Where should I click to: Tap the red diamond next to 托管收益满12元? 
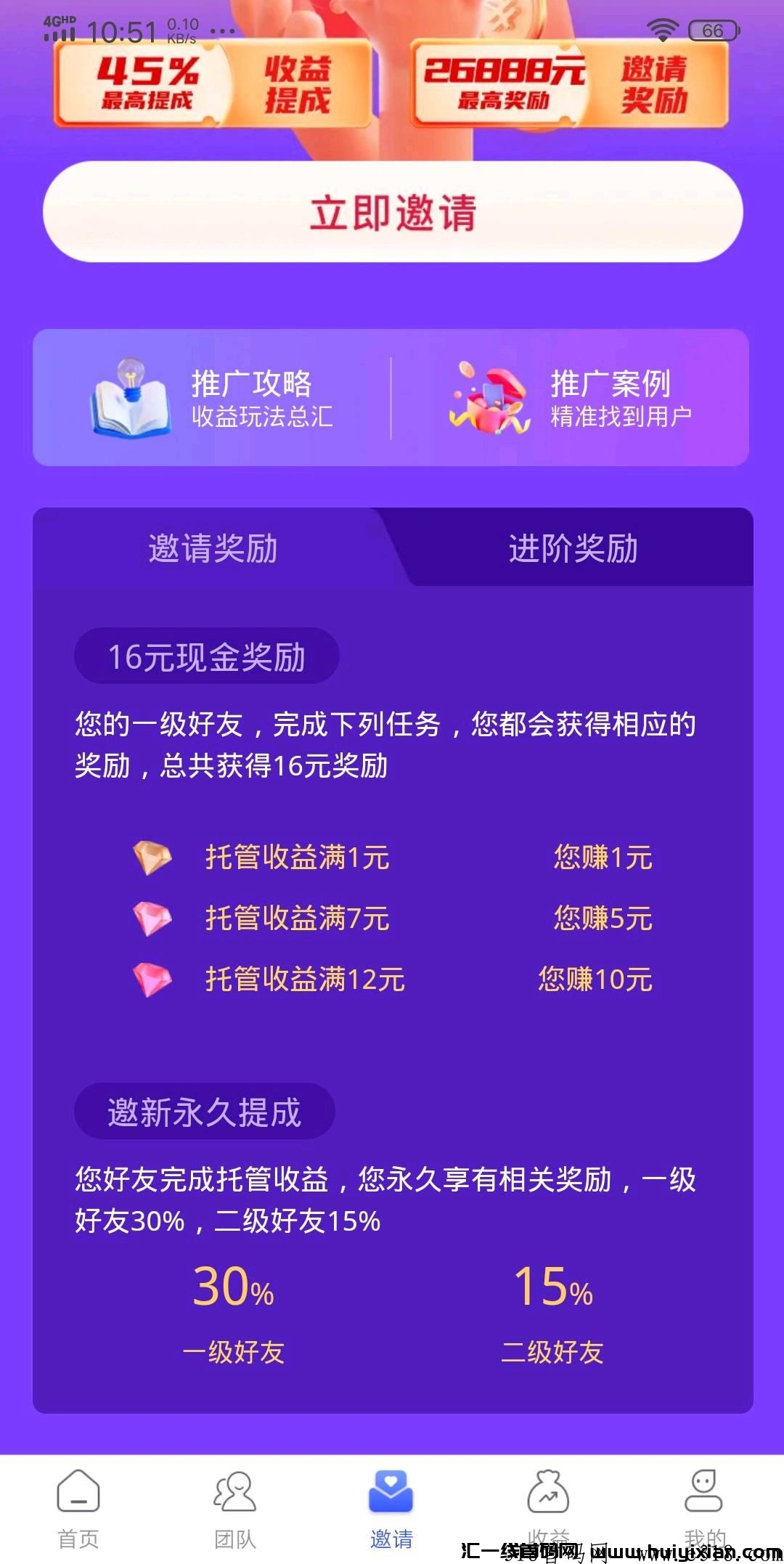point(150,979)
